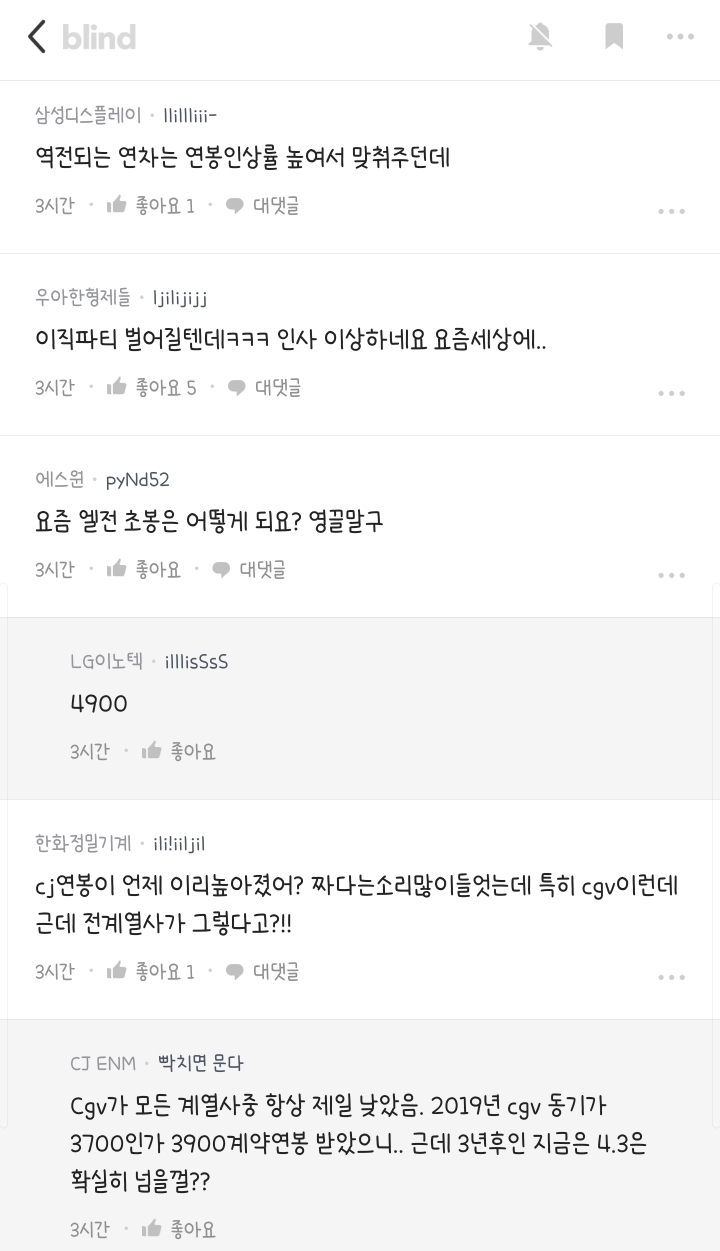720x1251 pixels.
Task: Open the top-right overflow menu
Action: [x=680, y=38]
